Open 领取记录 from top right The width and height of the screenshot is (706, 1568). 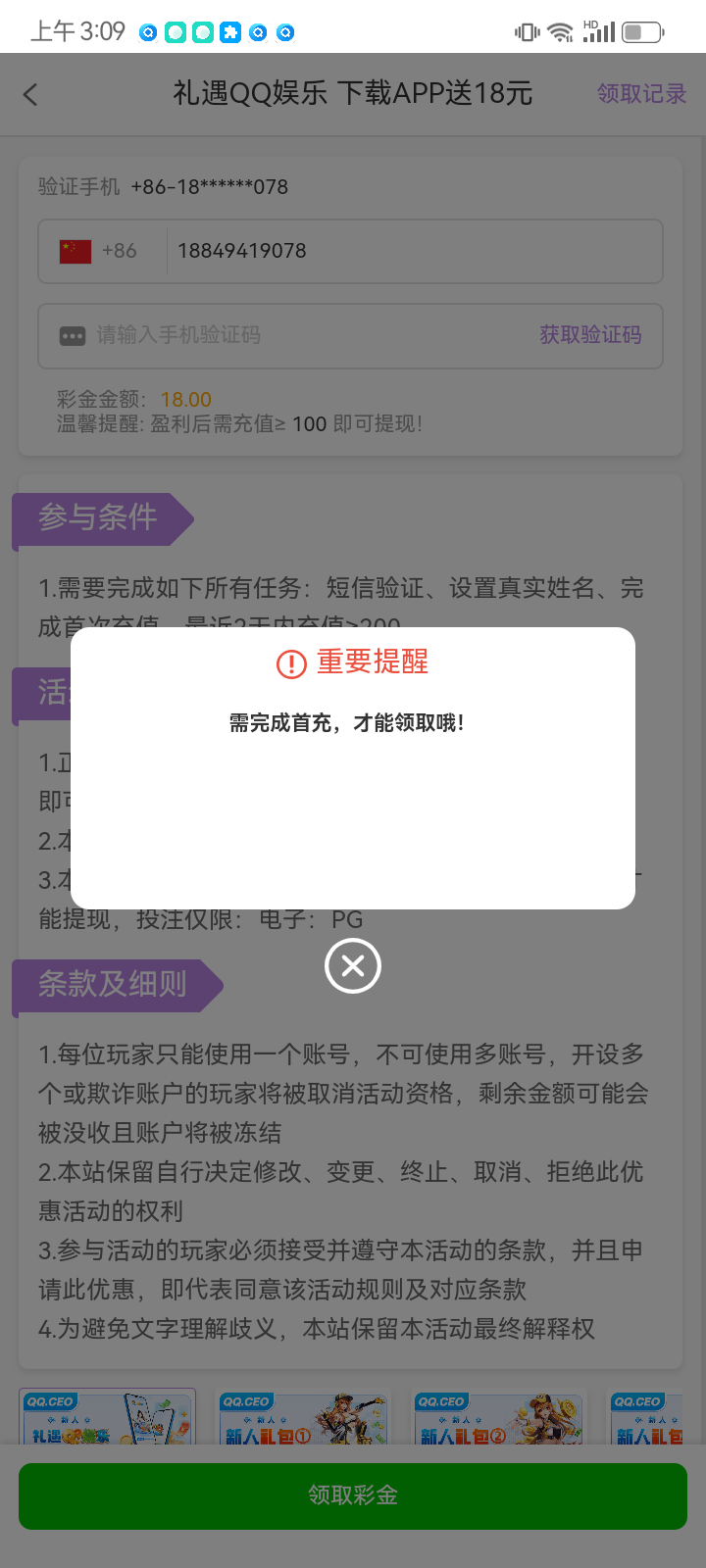(x=639, y=94)
